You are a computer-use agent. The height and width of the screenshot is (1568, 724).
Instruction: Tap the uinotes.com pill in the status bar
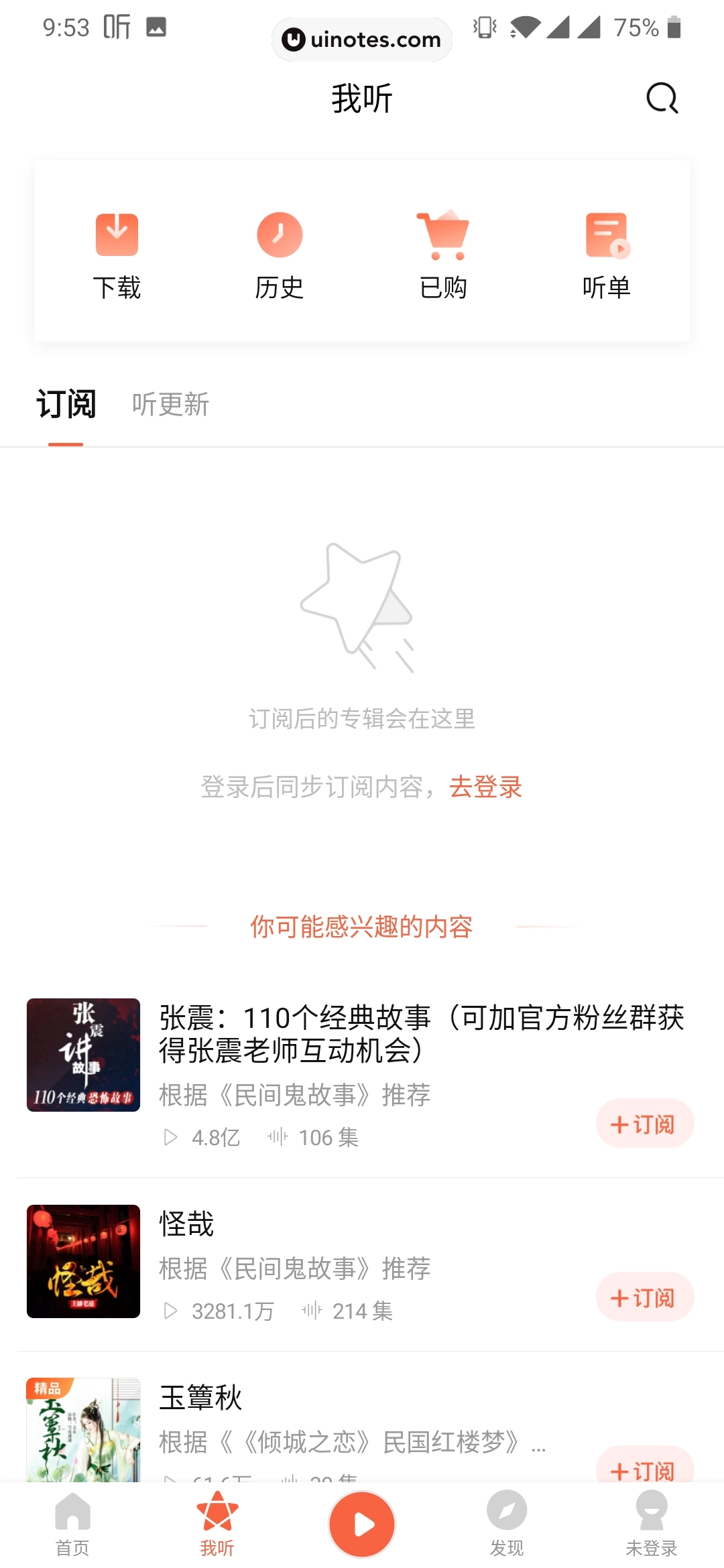pos(361,39)
